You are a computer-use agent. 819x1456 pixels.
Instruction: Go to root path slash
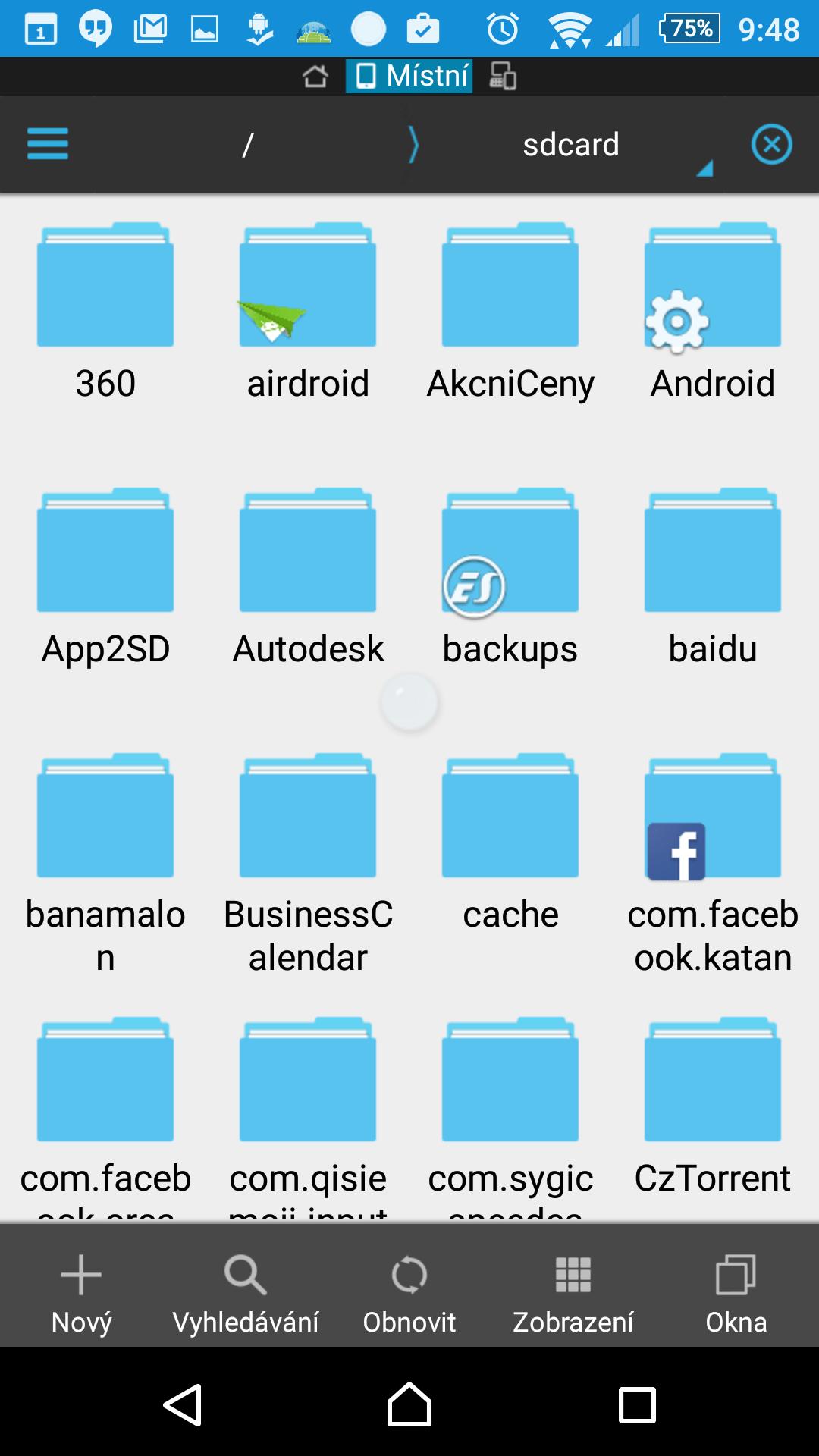point(247,144)
